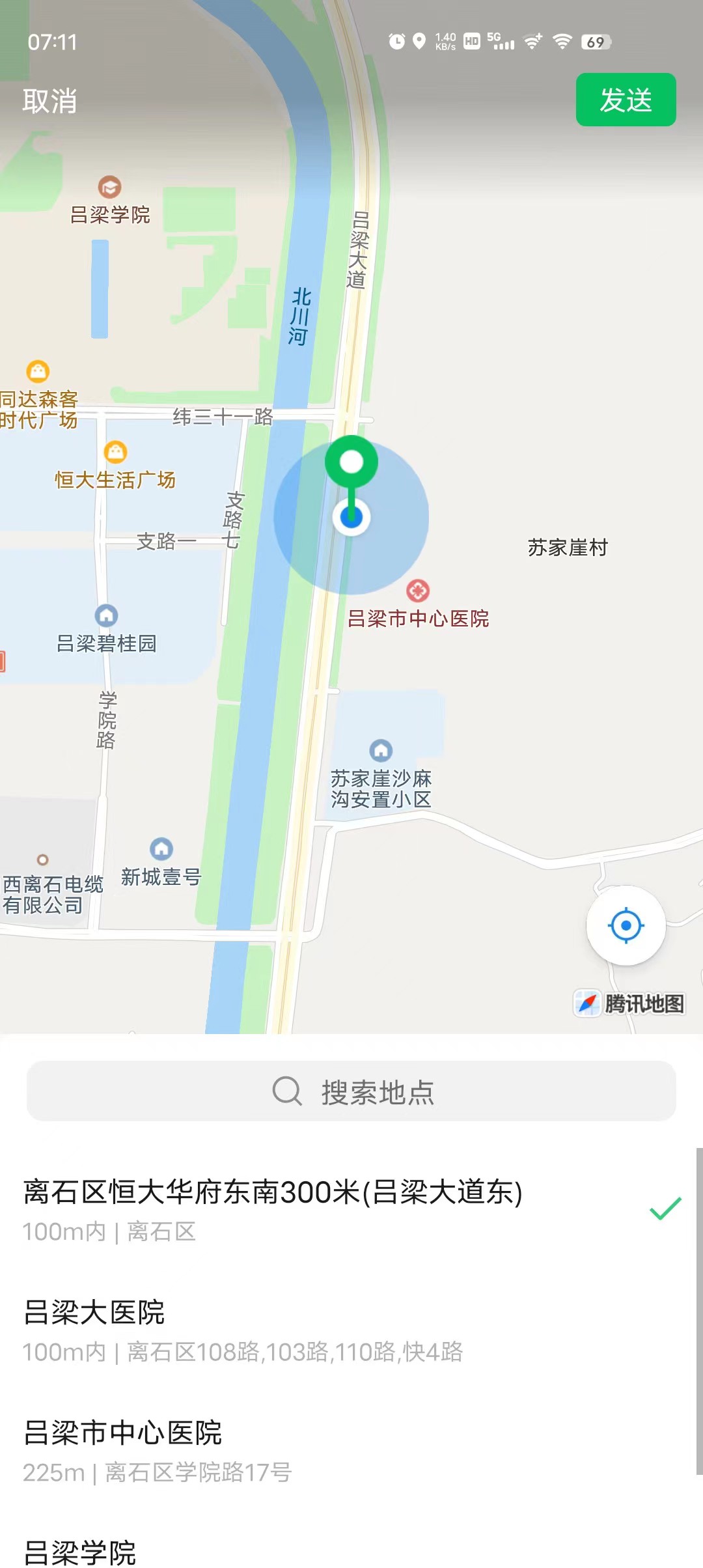
Task: Send the selected location with 发送
Action: pos(626,100)
